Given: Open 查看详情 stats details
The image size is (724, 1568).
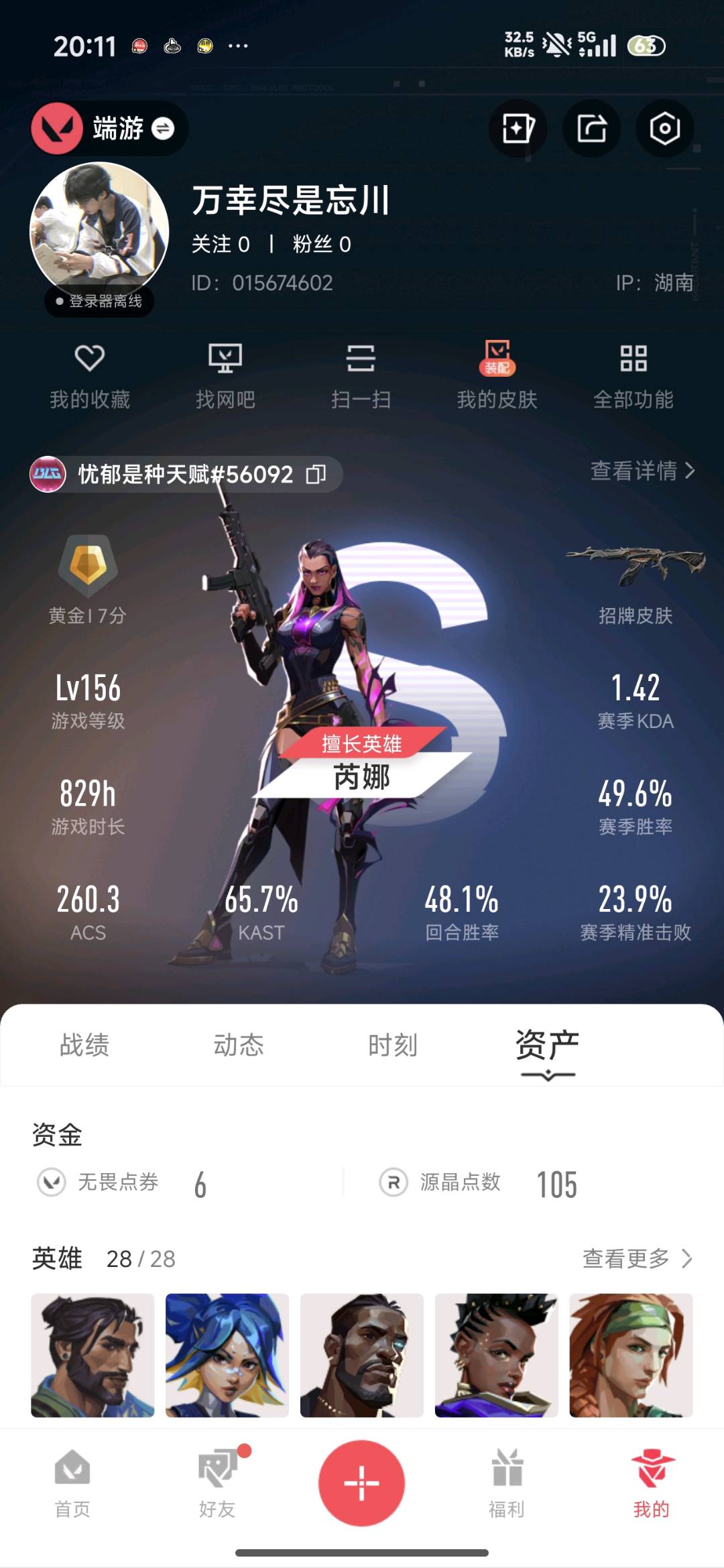Looking at the screenshot, I should point(642,471).
